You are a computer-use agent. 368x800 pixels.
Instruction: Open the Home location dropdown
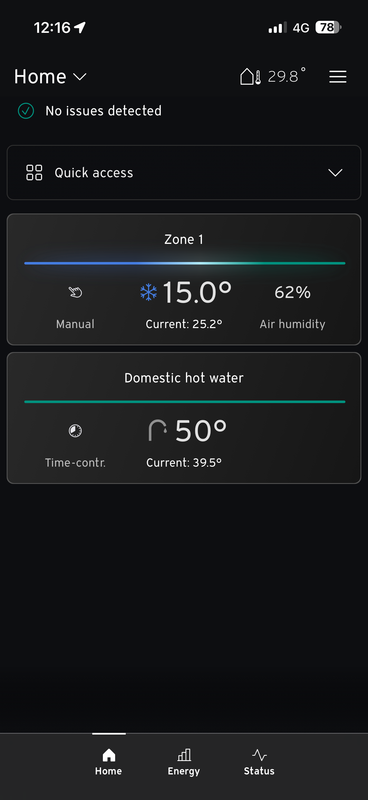(50, 77)
